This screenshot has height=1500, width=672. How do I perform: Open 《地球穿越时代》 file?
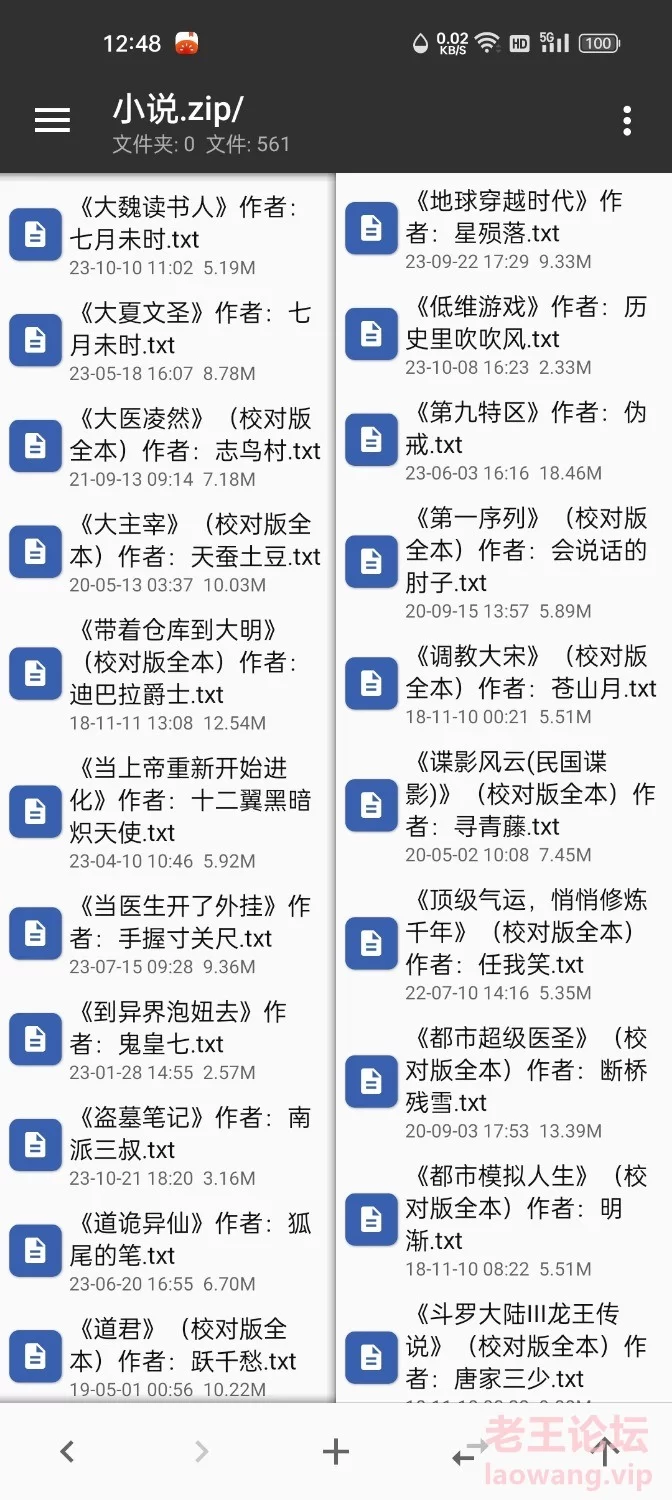point(504,230)
